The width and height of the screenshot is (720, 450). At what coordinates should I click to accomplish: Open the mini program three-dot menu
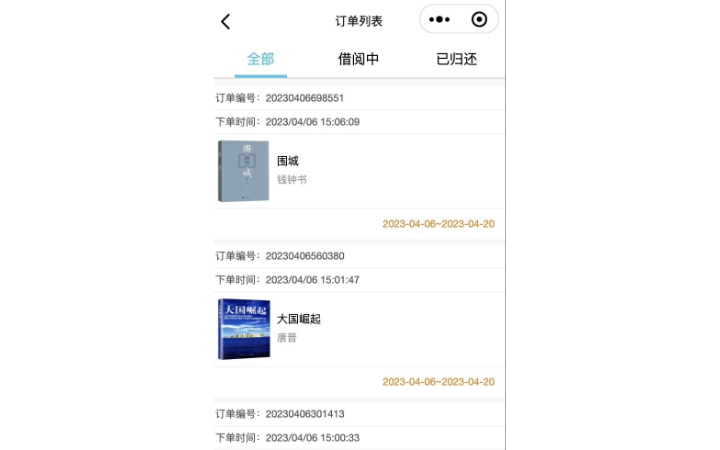click(x=440, y=20)
